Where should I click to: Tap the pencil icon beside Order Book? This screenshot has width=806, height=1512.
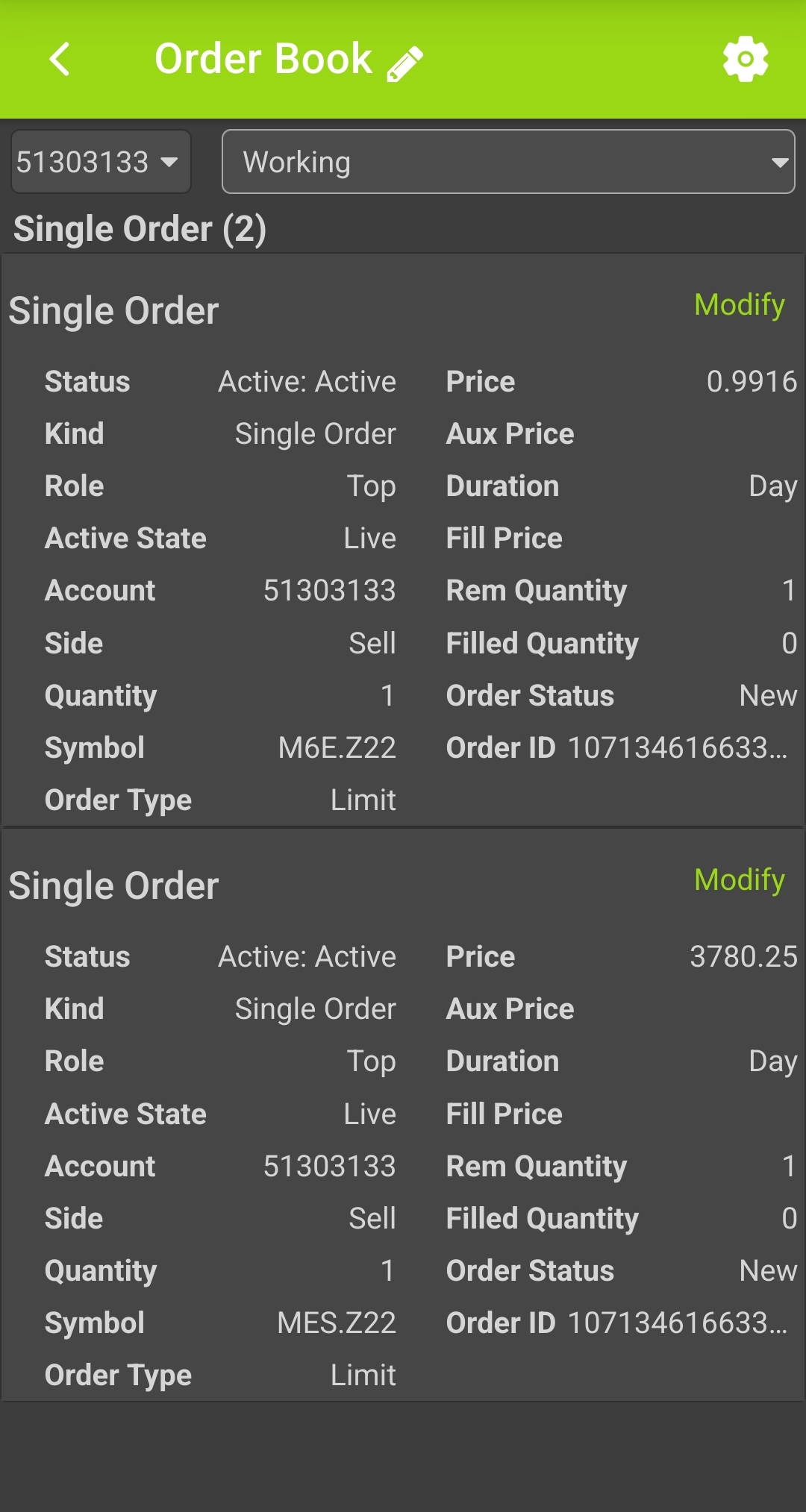pos(405,63)
